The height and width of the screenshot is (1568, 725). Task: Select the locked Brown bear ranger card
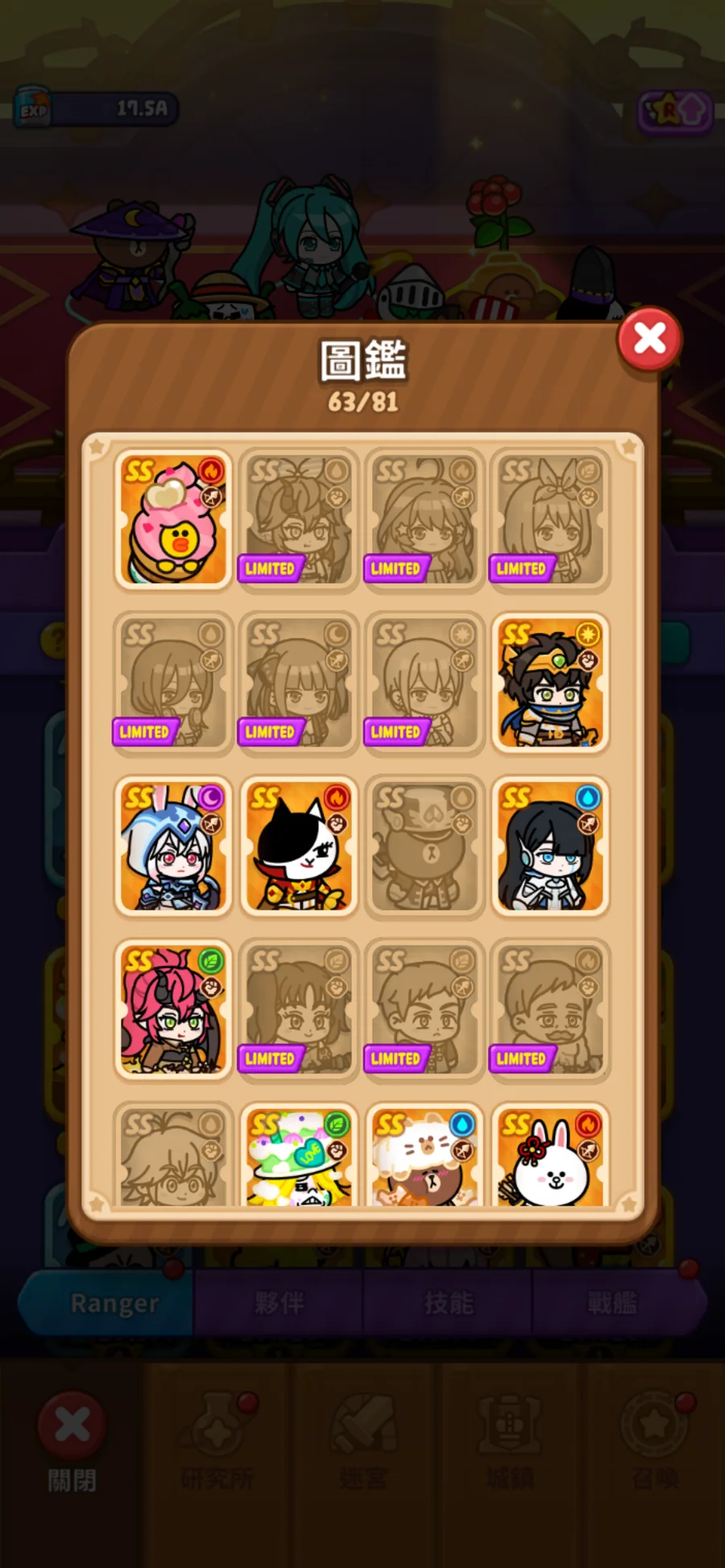tap(425, 846)
